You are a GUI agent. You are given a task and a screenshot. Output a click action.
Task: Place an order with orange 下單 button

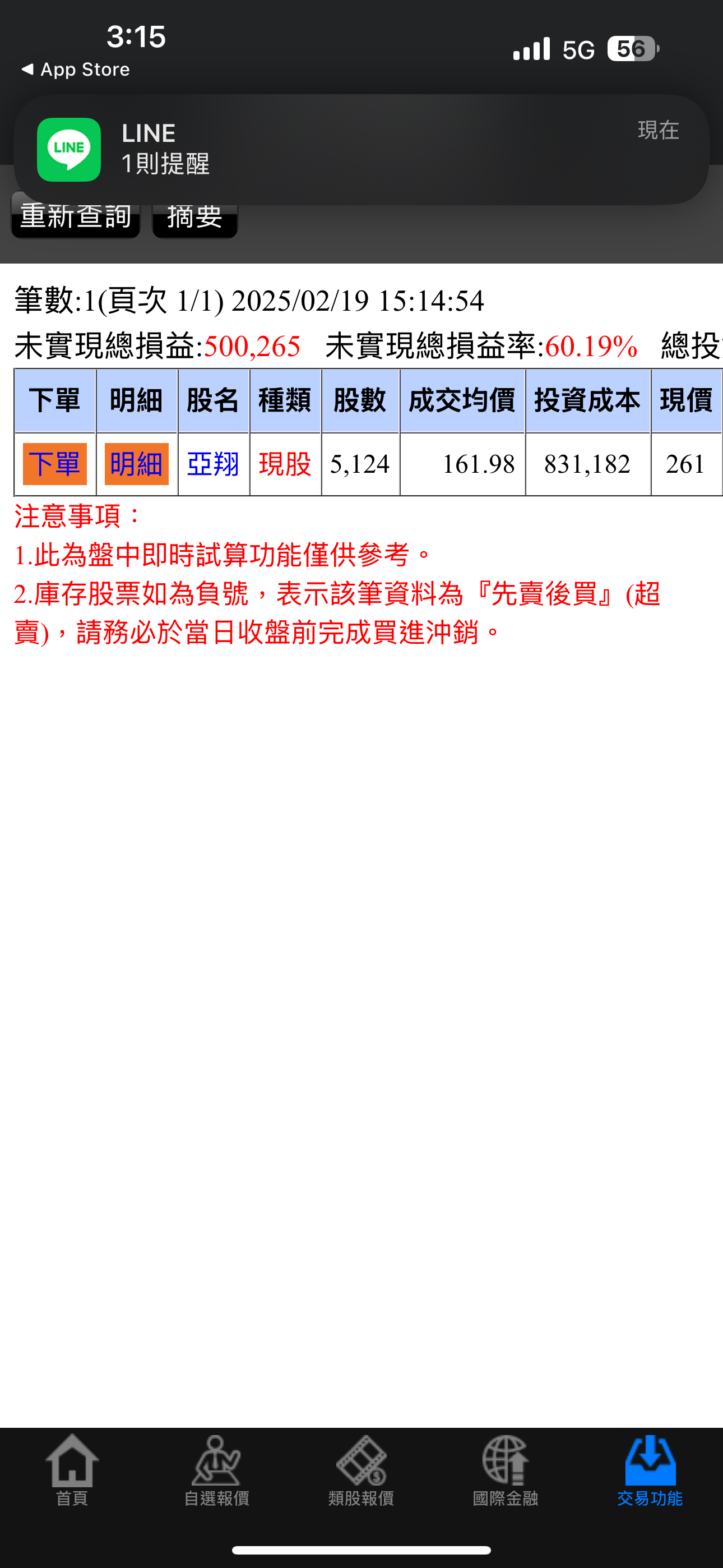[55, 464]
